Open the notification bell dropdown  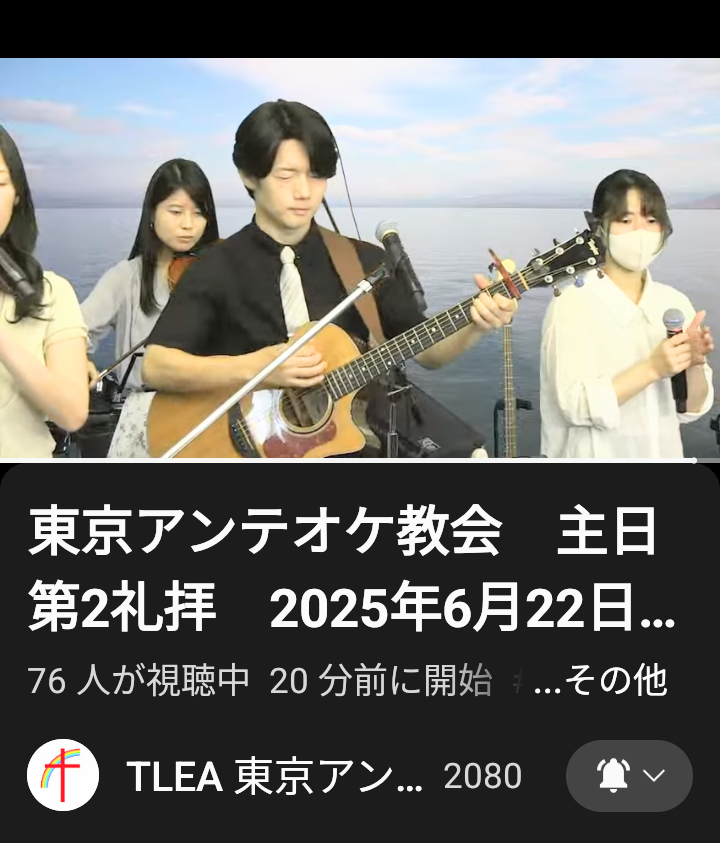click(629, 775)
